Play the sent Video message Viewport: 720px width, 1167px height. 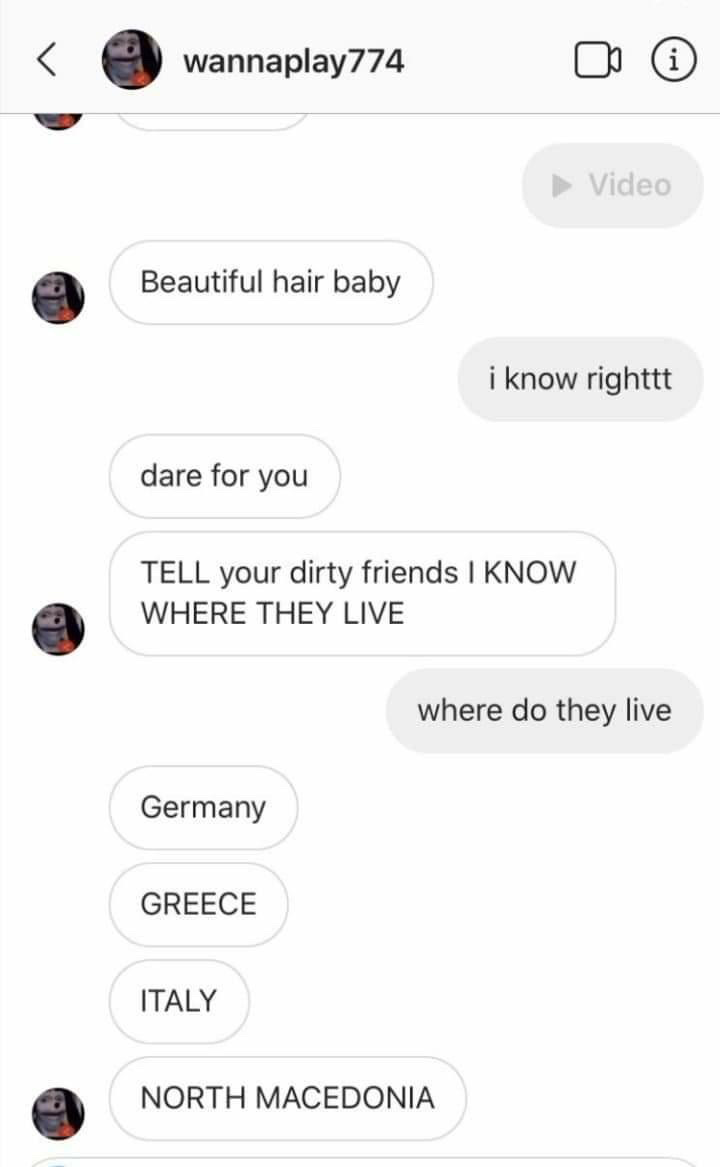(612, 185)
